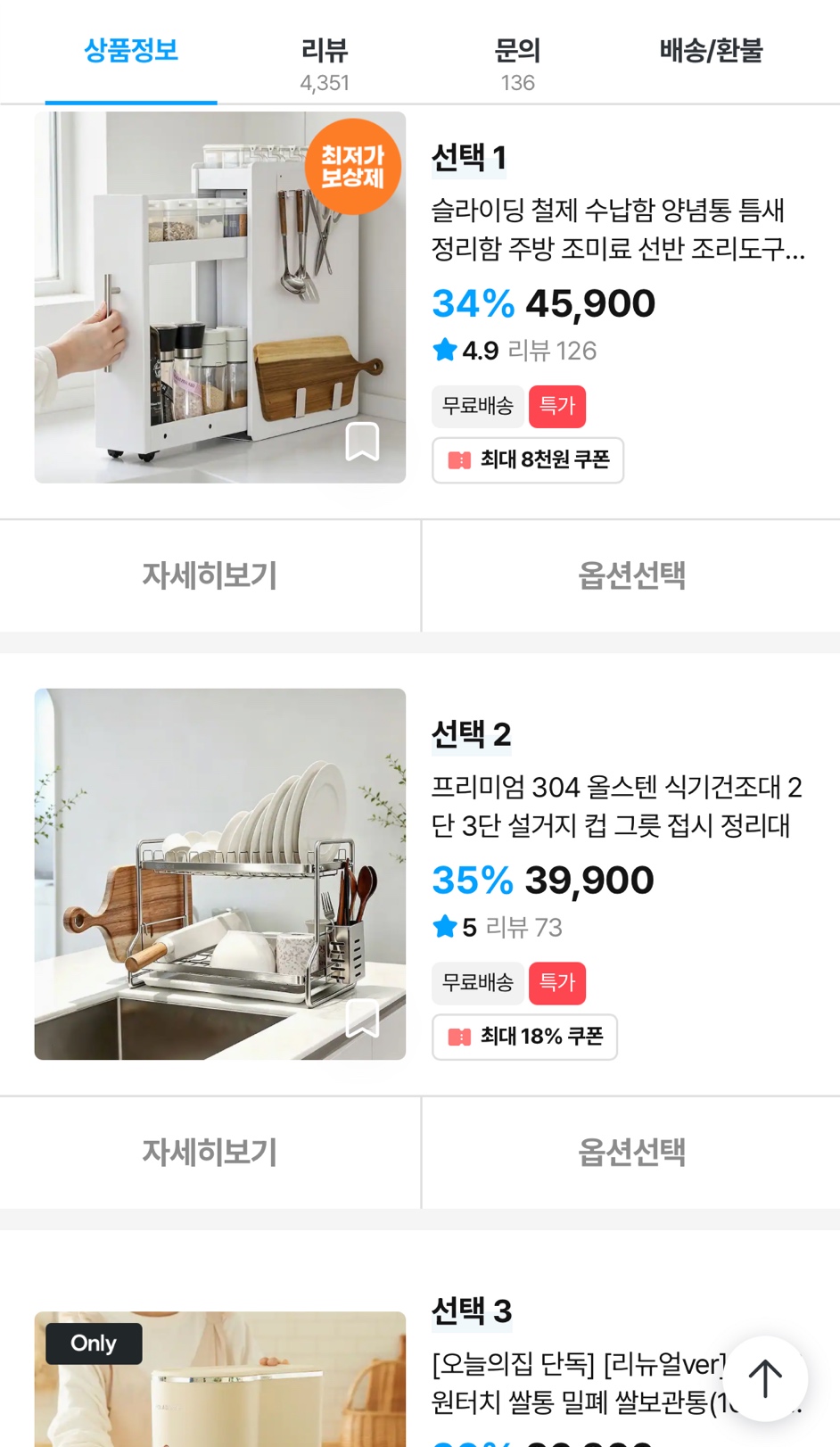Open the 선택 3 쌀통 product image
The image size is (840, 1447).
220,1379
